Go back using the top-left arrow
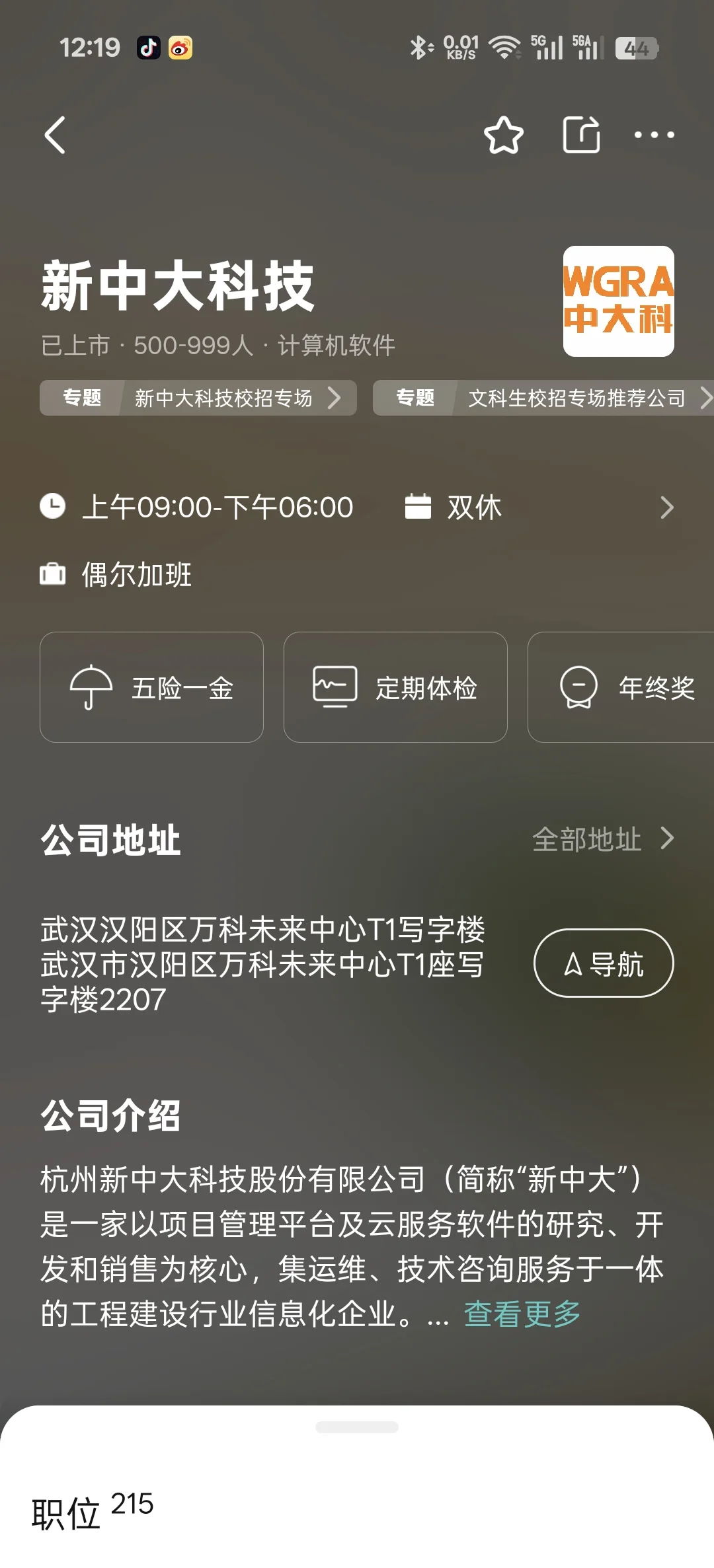 [x=56, y=135]
